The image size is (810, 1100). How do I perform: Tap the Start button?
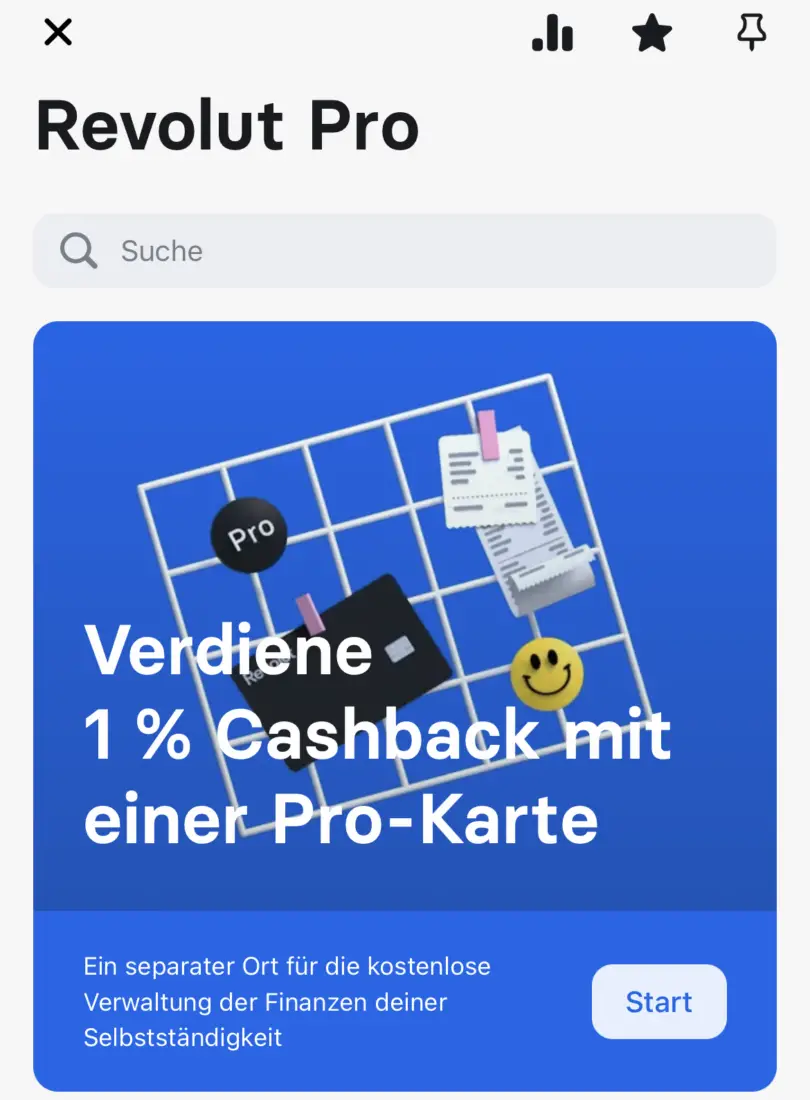click(x=659, y=1001)
